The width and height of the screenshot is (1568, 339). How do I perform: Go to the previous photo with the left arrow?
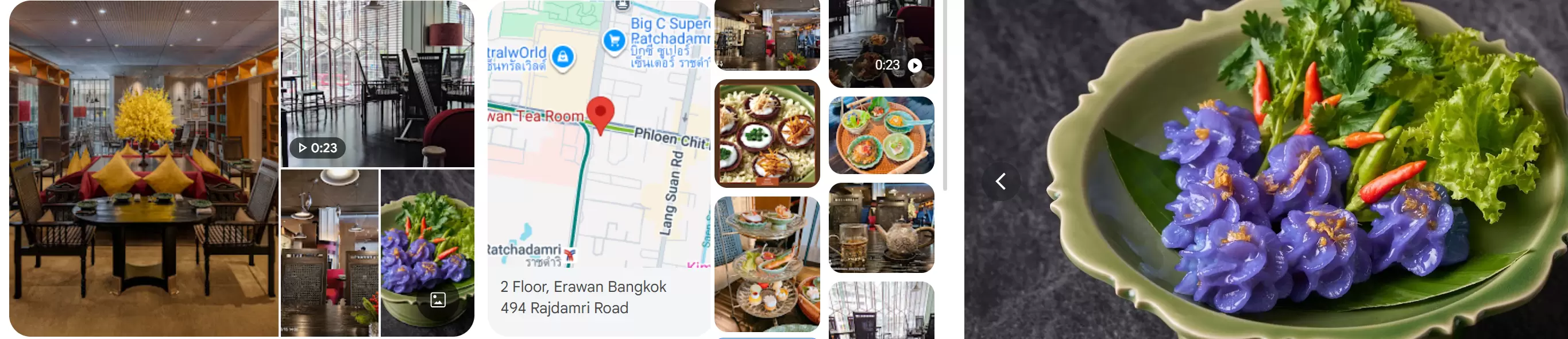click(x=1000, y=182)
